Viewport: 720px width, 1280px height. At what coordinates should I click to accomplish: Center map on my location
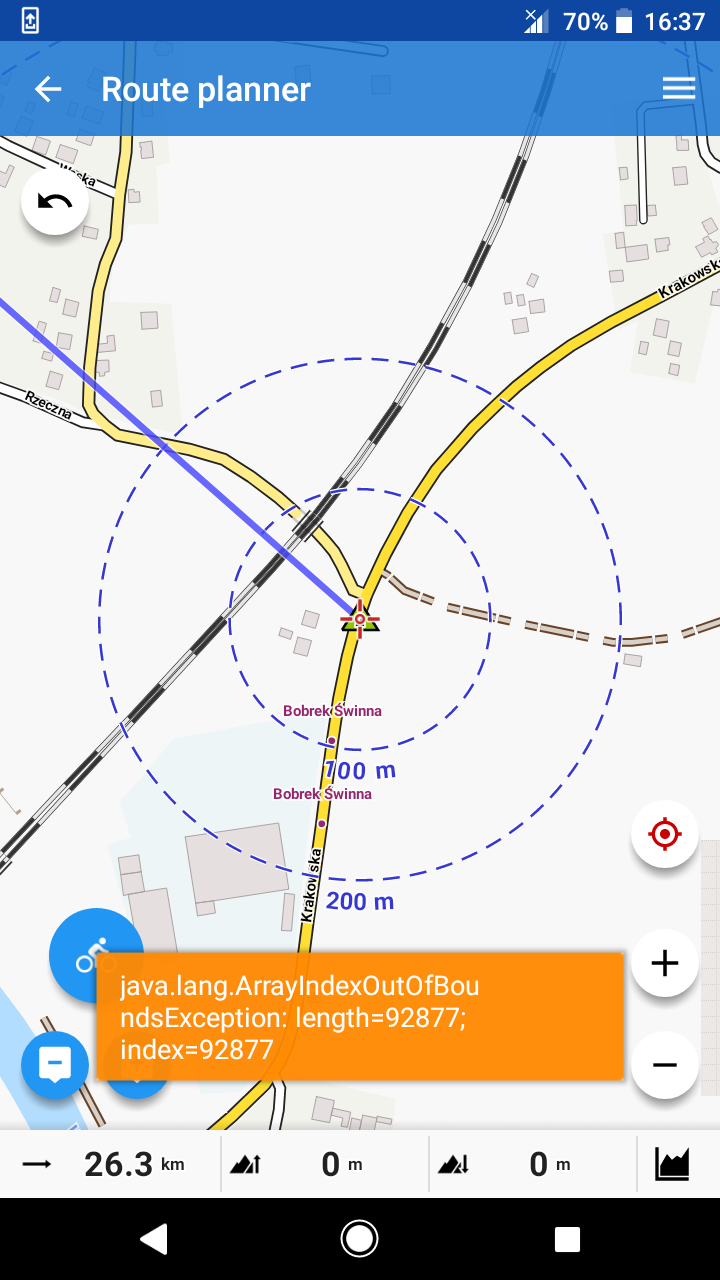tap(665, 833)
